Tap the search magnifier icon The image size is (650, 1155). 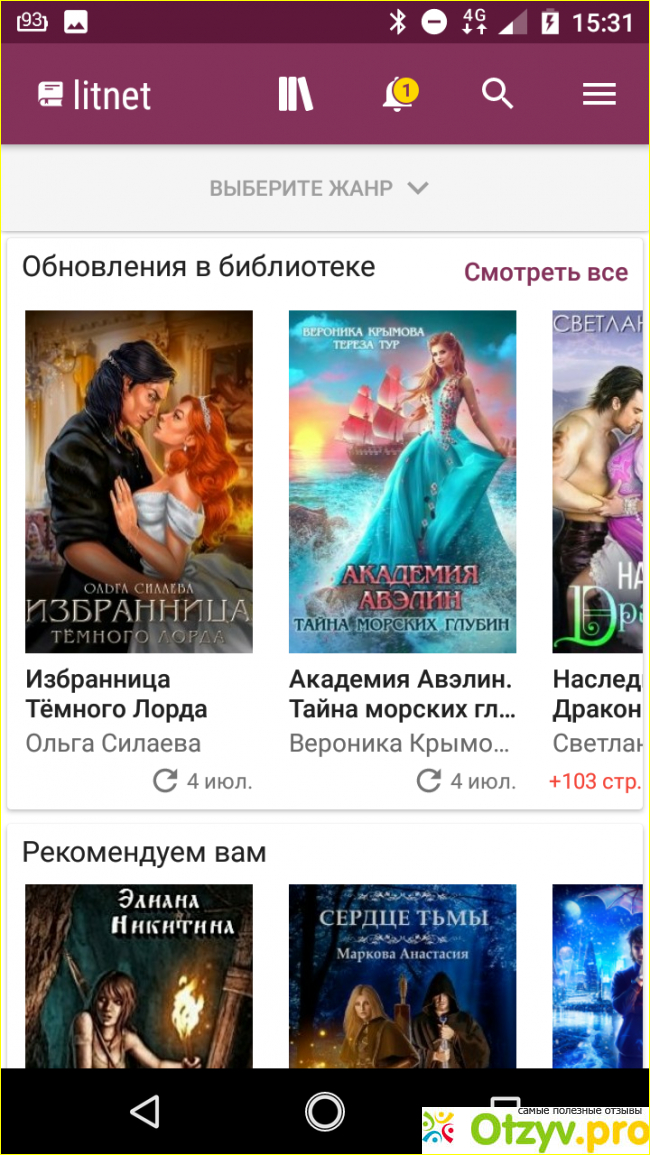[x=497, y=94]
